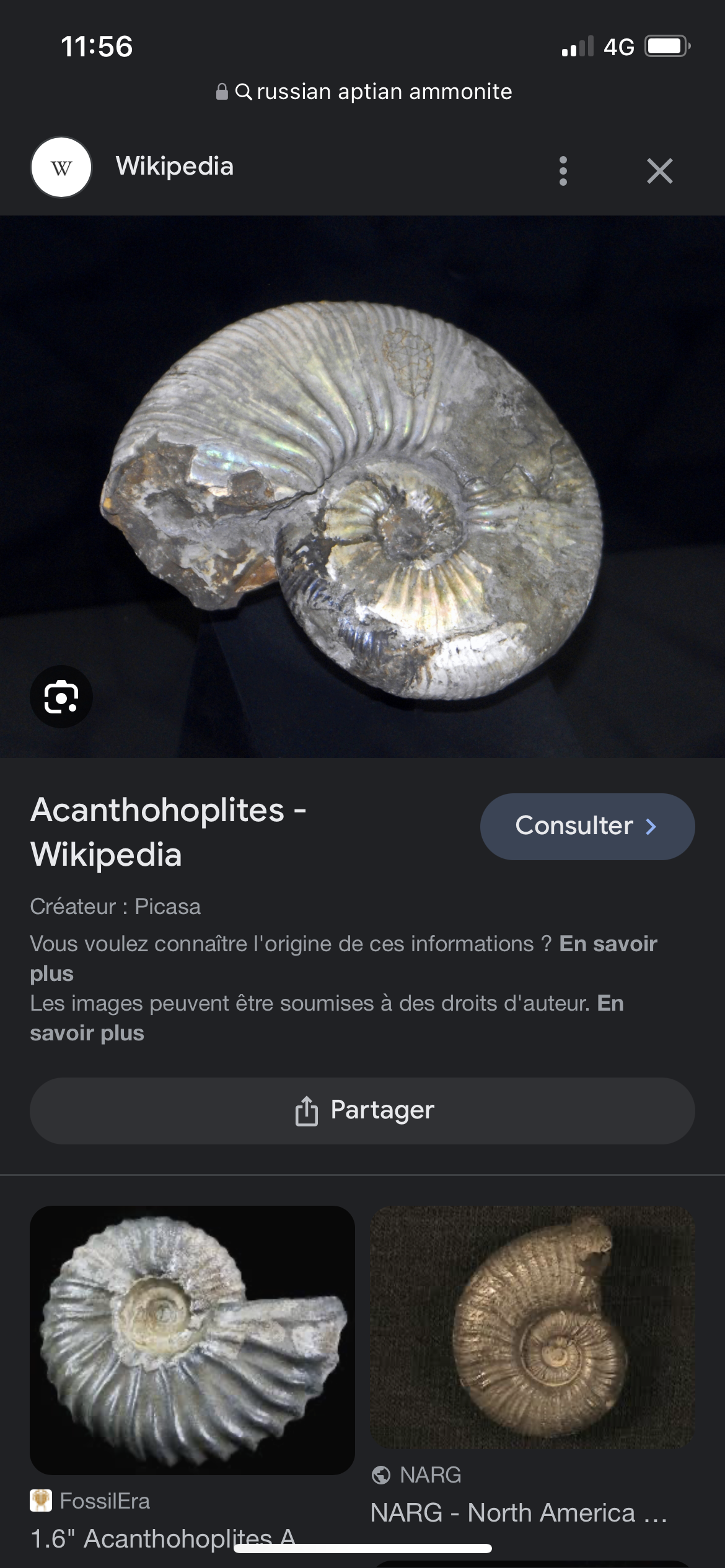This screenshot has width=725, height=1568.
Task: Open the NARG North America result
Action: coord(532,1328)
